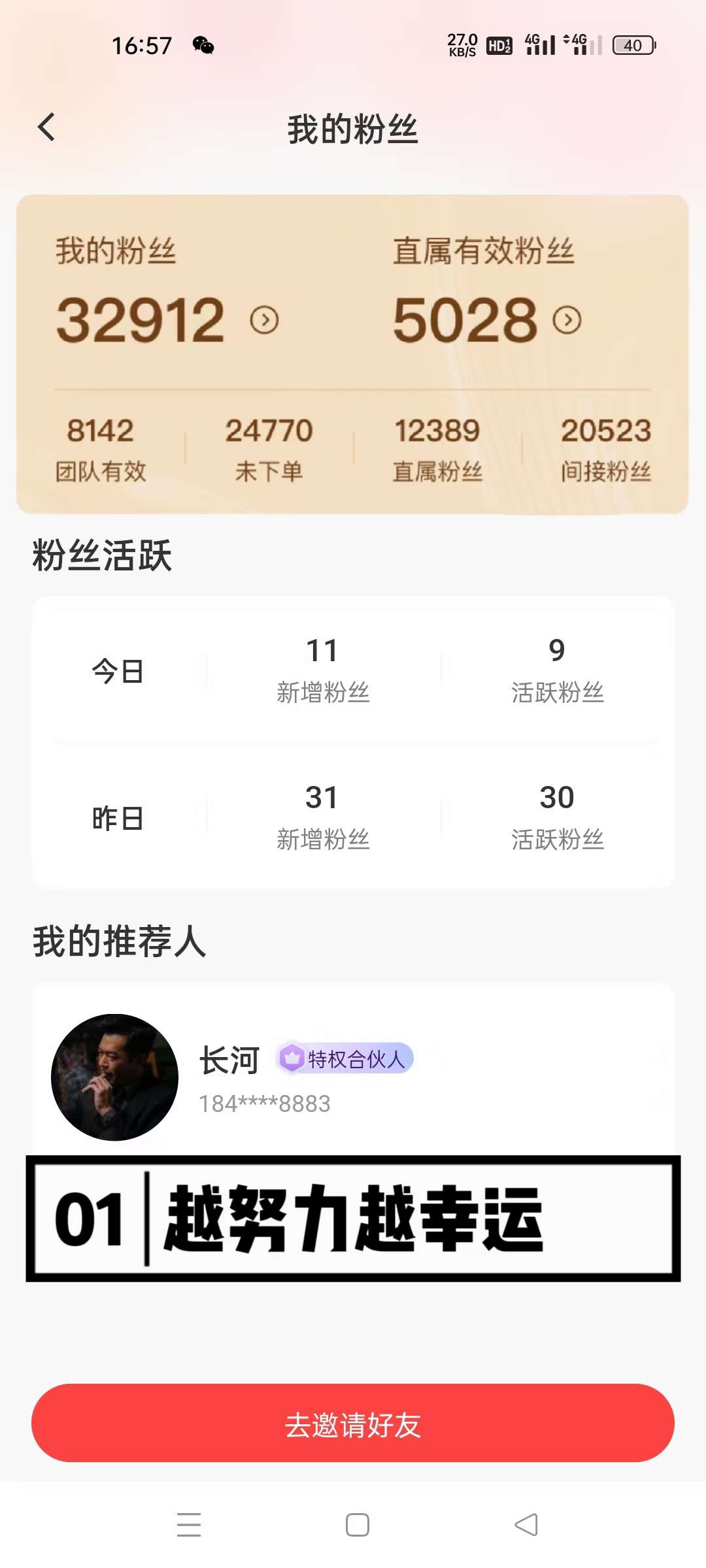Tap the system recent apps button
The width and height of the screenshot is (706, 1568).
point(189,1525)
